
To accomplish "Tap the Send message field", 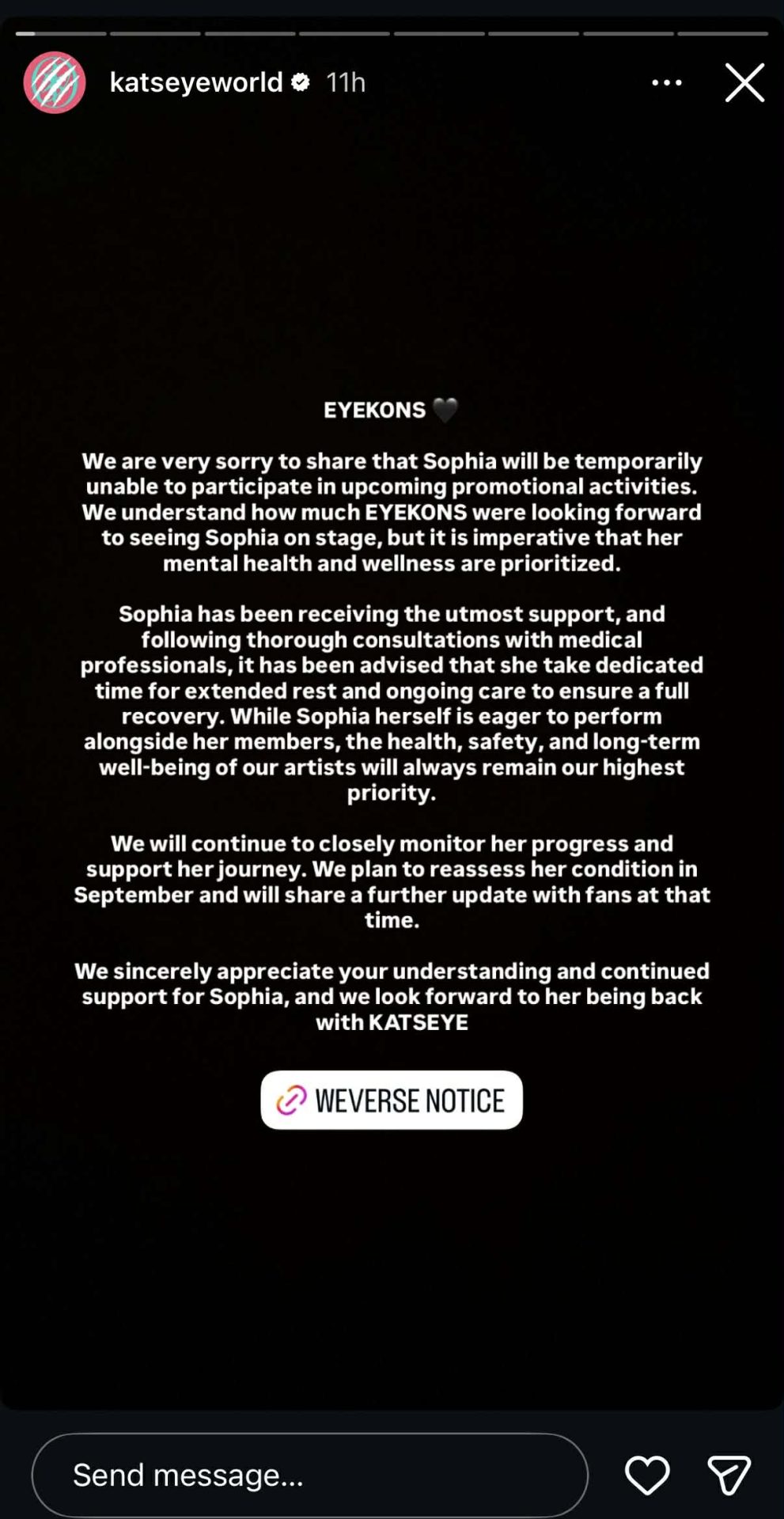I will coord(310,1475).
